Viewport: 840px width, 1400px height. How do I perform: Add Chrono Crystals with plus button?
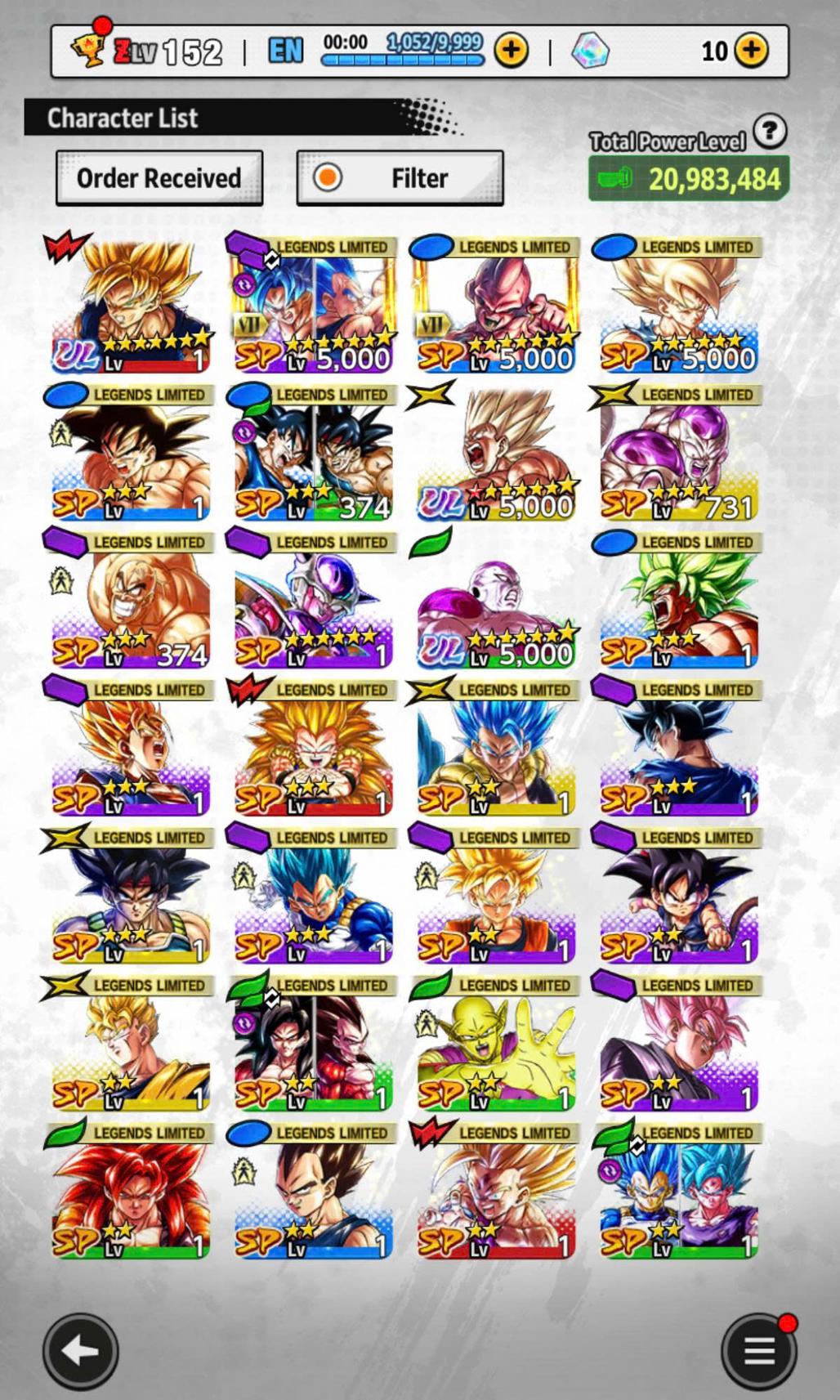(x=751, y=51)
